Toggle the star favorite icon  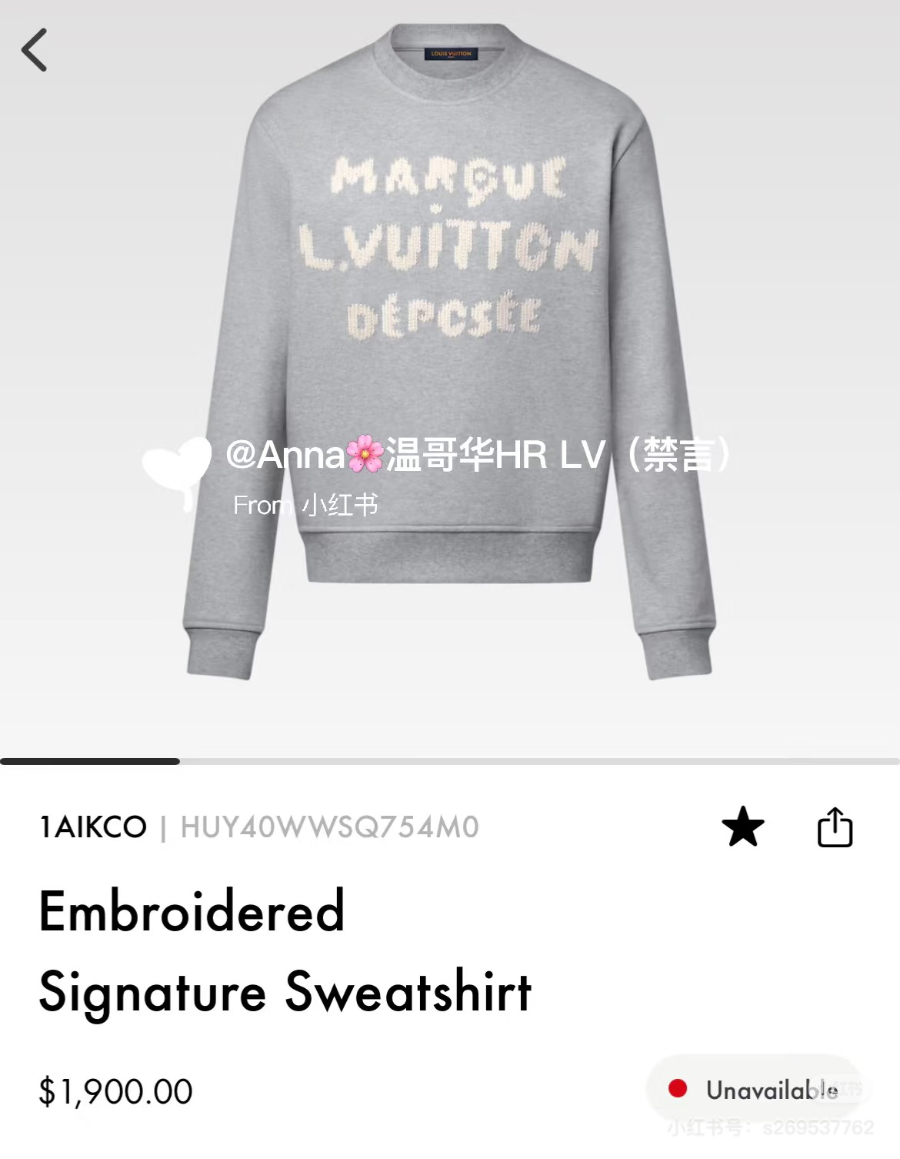point(743,828)
